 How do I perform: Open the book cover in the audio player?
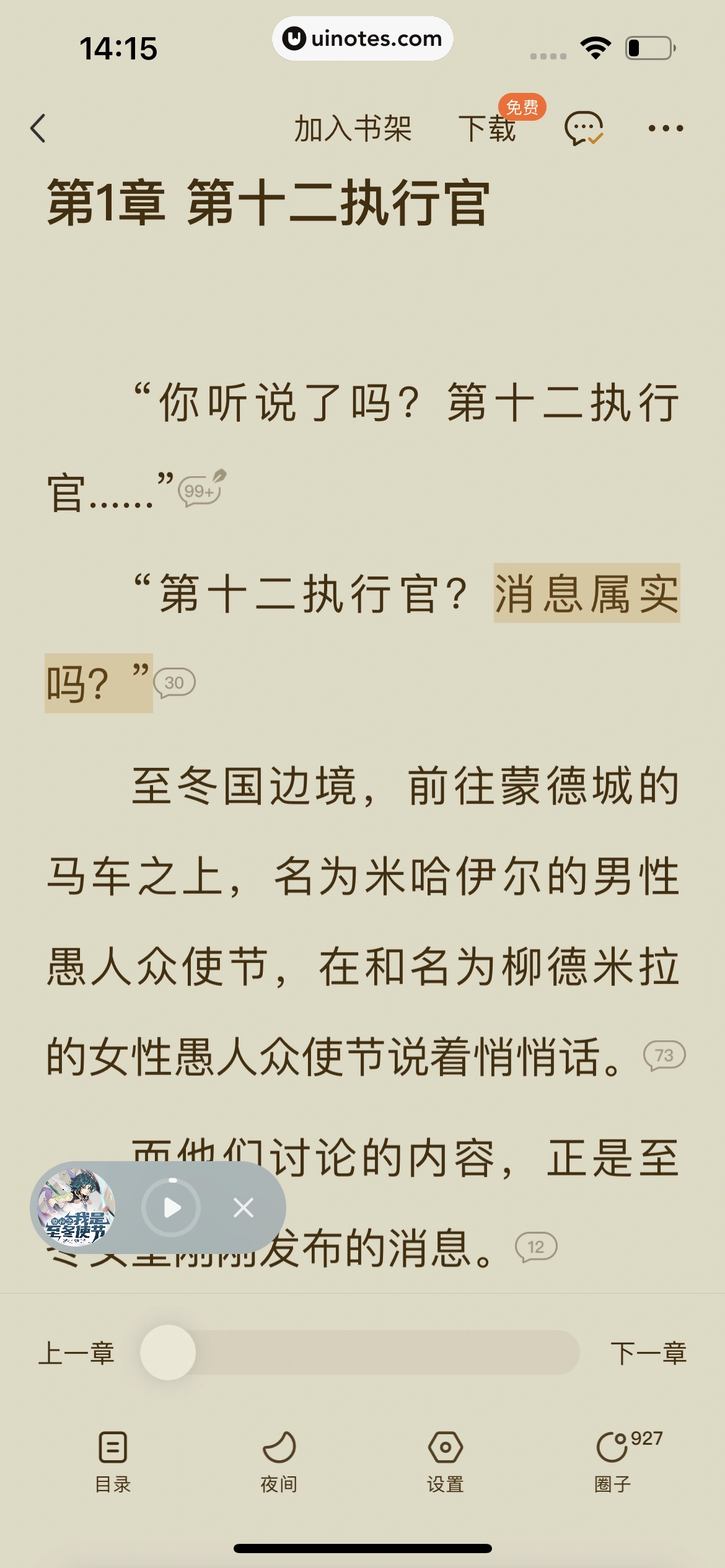pos(76,1206)
